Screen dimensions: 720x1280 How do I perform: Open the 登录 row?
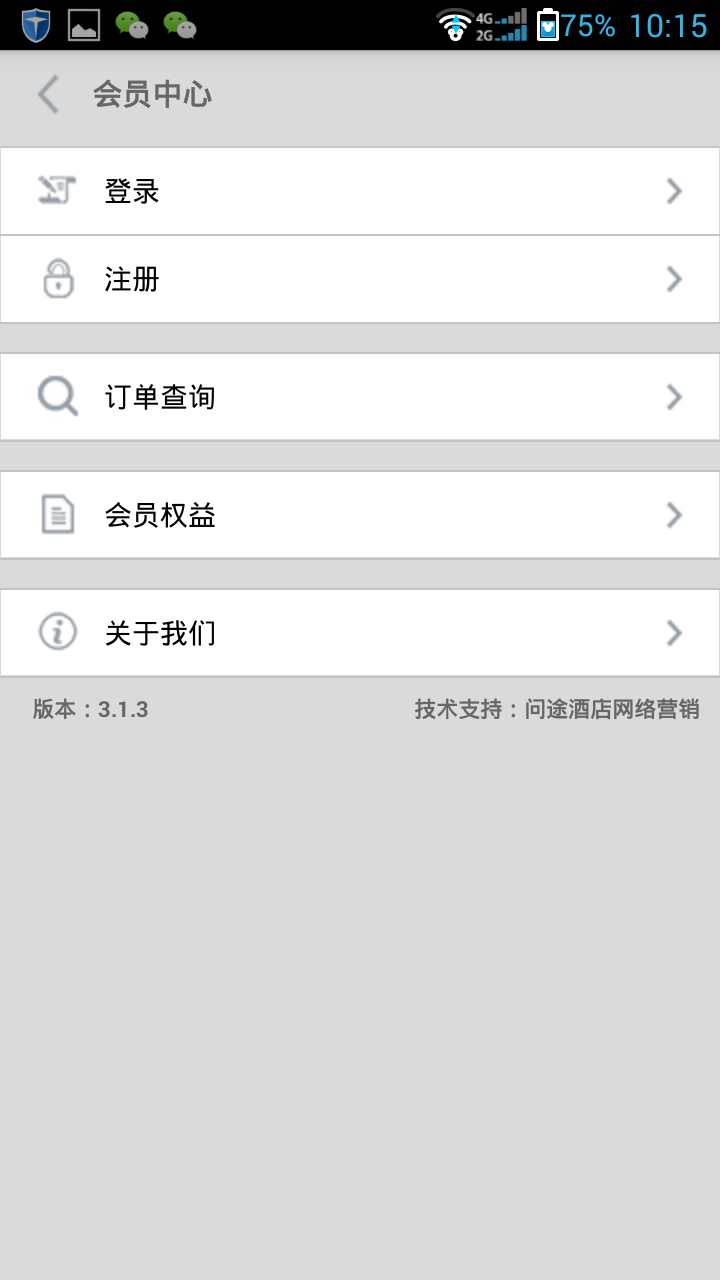[x=360, y=191]
